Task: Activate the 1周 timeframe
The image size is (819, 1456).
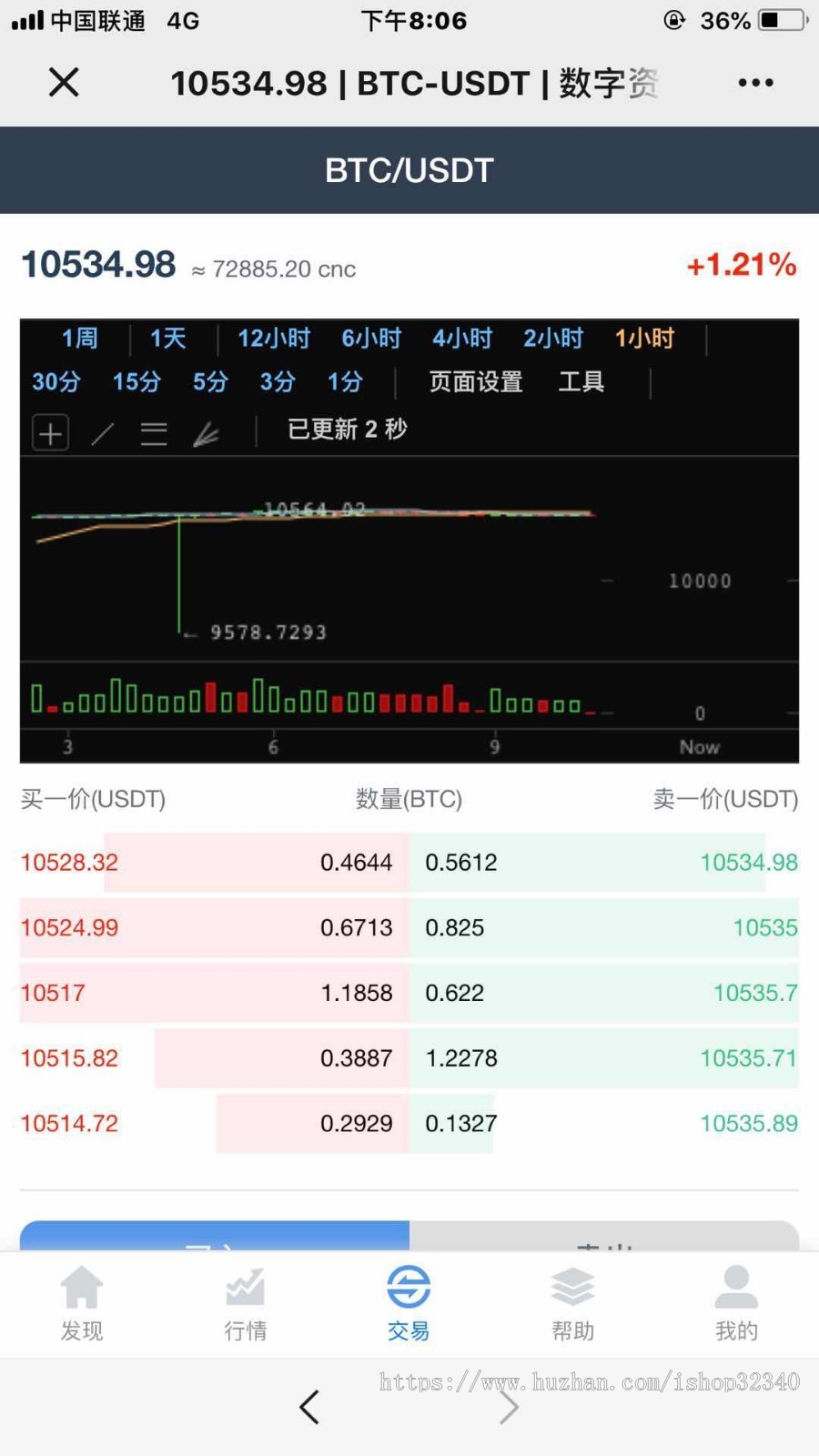Action: 79,338
